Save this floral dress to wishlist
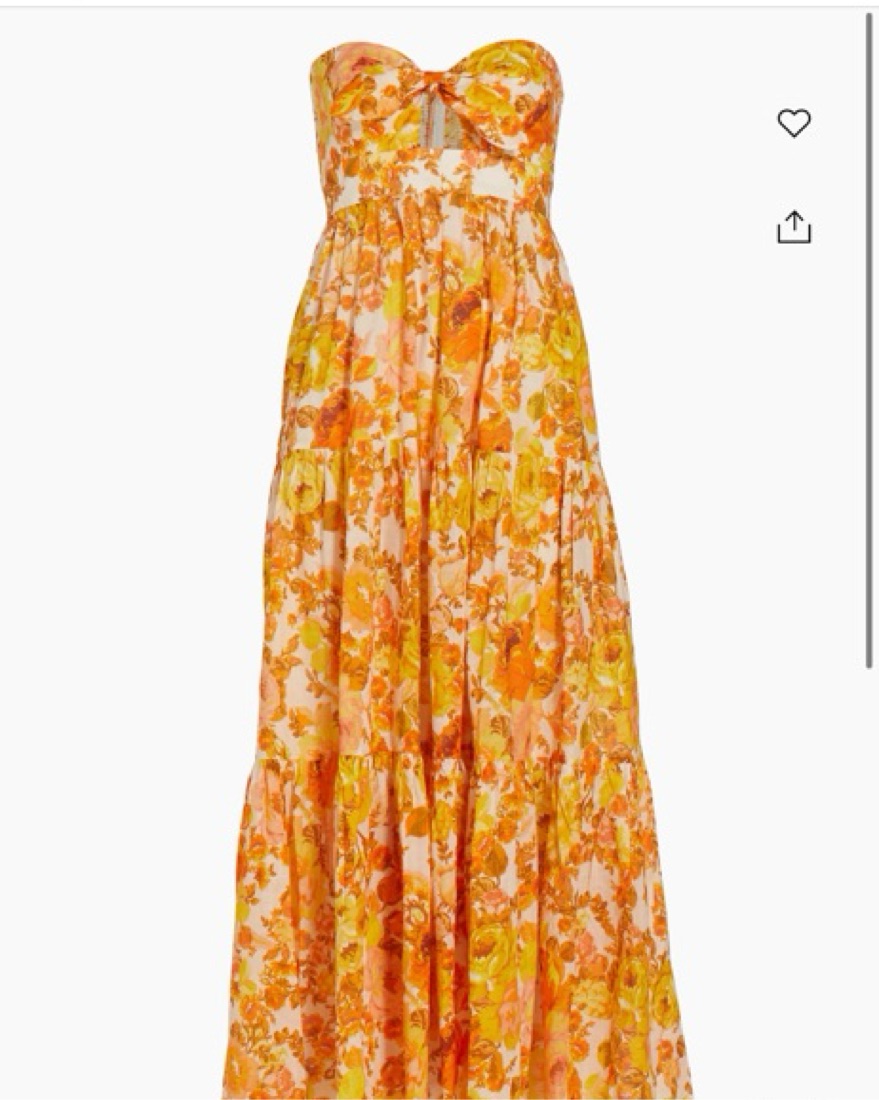This screenshot has height=1100, width=879. click(x=794, y=123)
